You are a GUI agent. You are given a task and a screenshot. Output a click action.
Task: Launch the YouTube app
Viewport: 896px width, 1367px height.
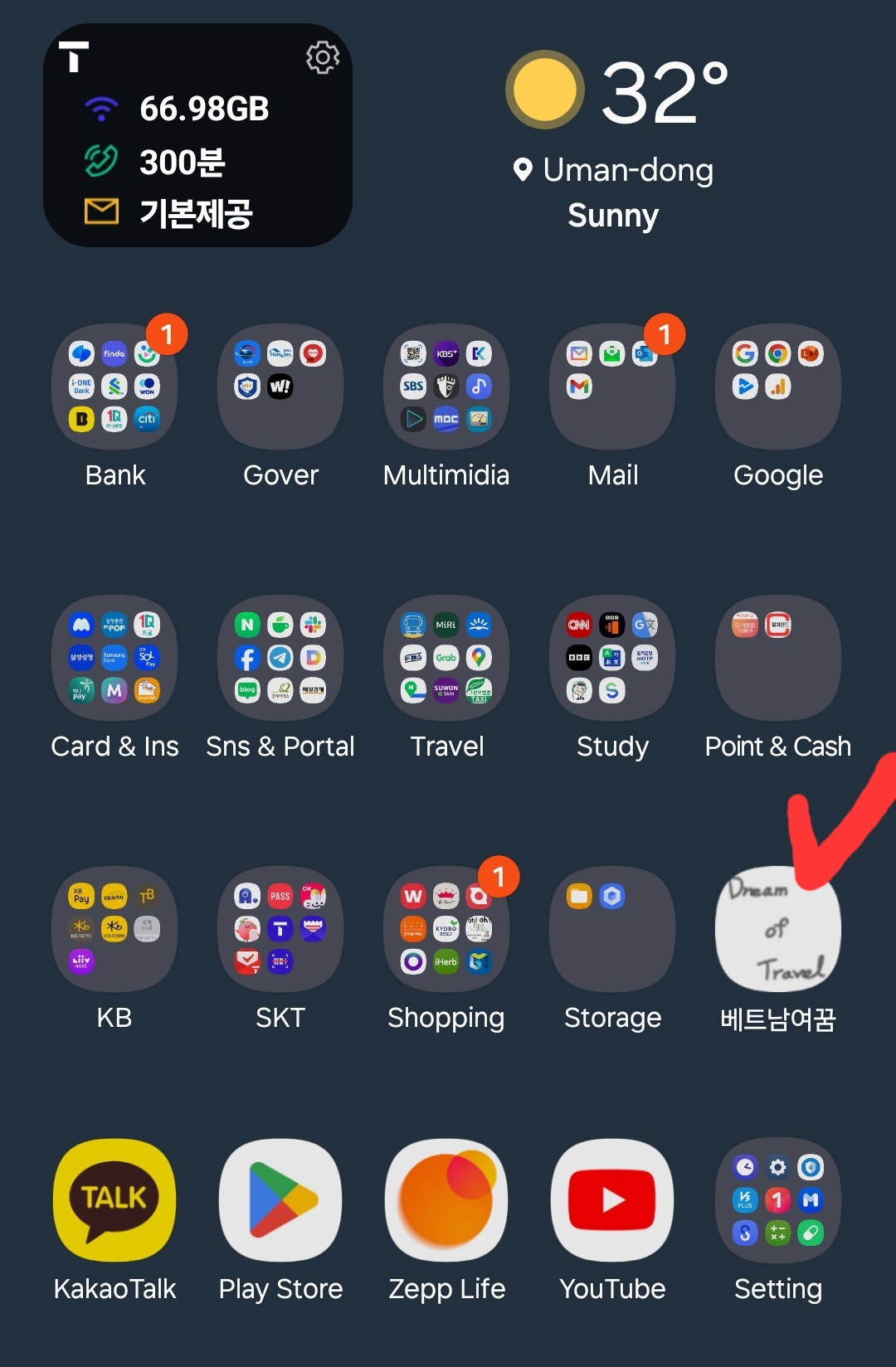click(612, 1200)
